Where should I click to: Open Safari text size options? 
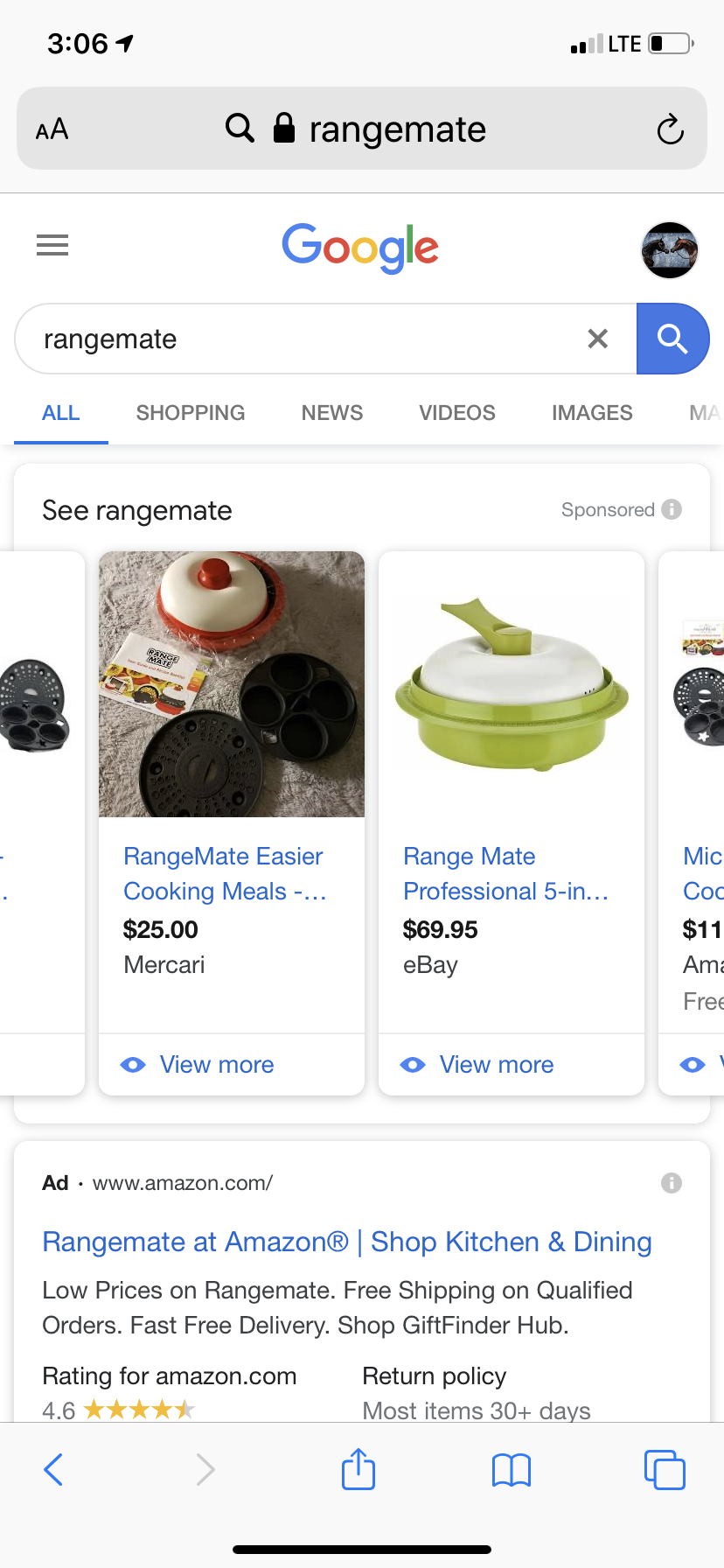(52, 129)
